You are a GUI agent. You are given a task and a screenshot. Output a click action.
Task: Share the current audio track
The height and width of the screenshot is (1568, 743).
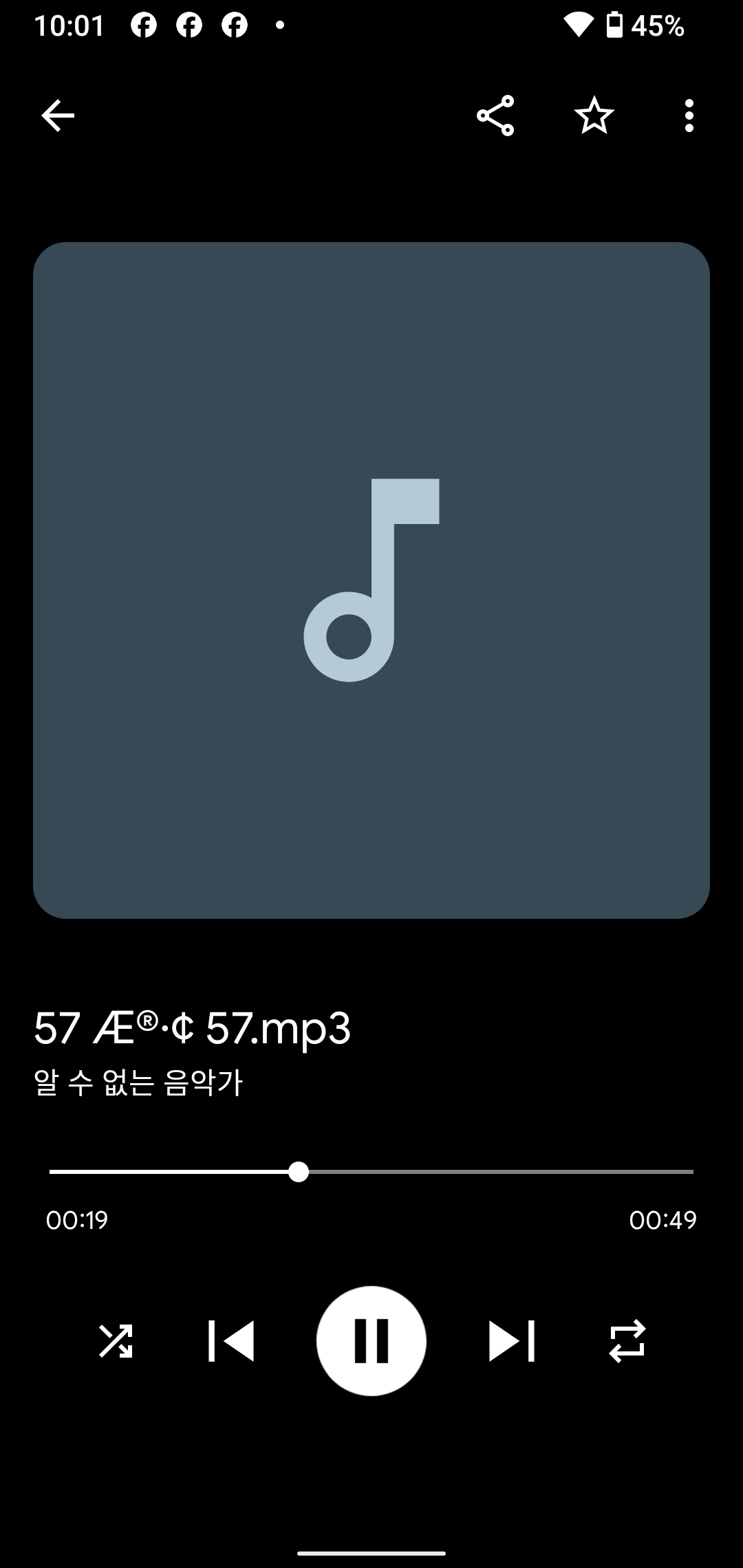[x=495, y=116]
